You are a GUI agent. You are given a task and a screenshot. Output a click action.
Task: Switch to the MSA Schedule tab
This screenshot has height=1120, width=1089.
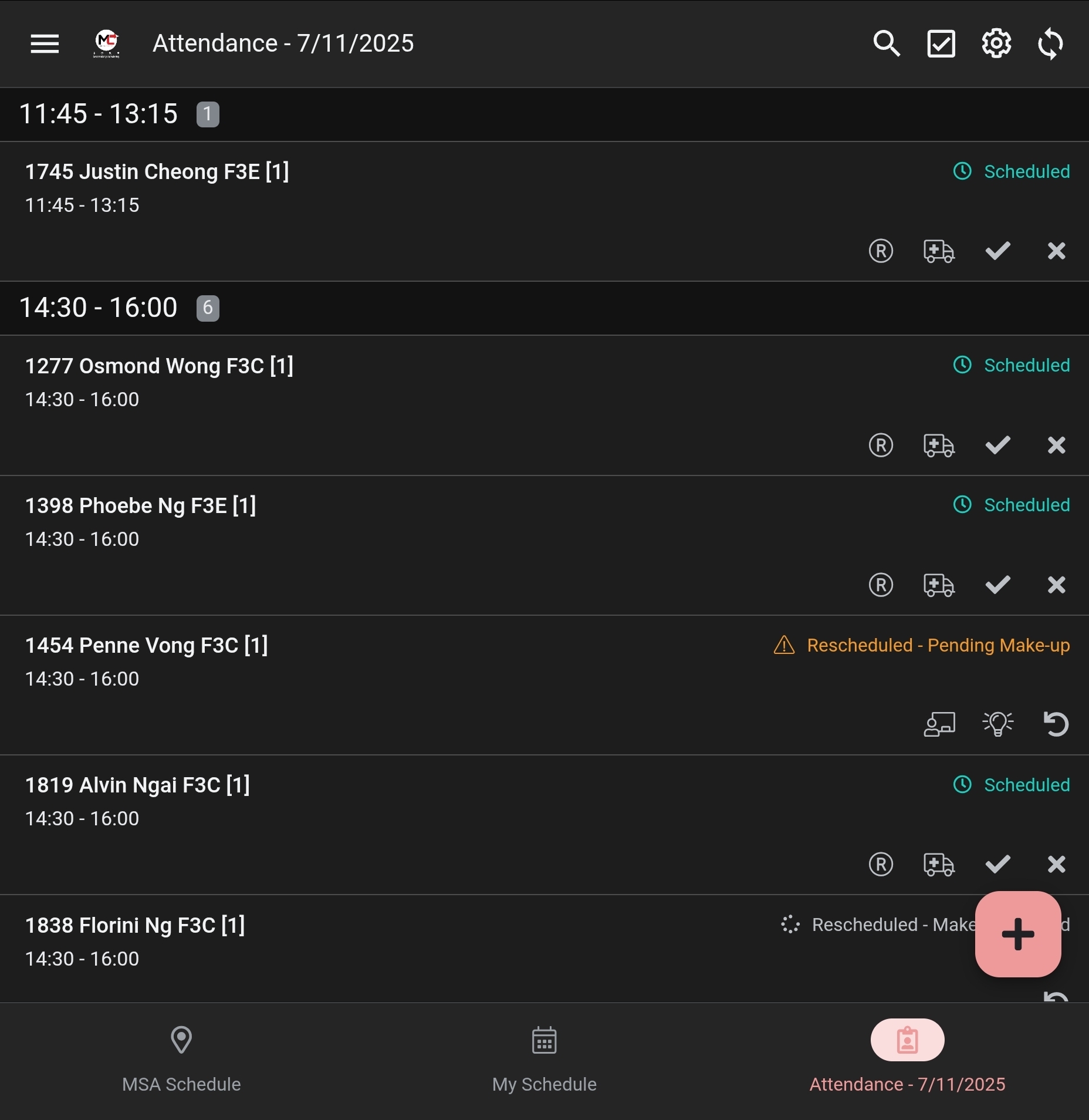tap(181, 1057)
